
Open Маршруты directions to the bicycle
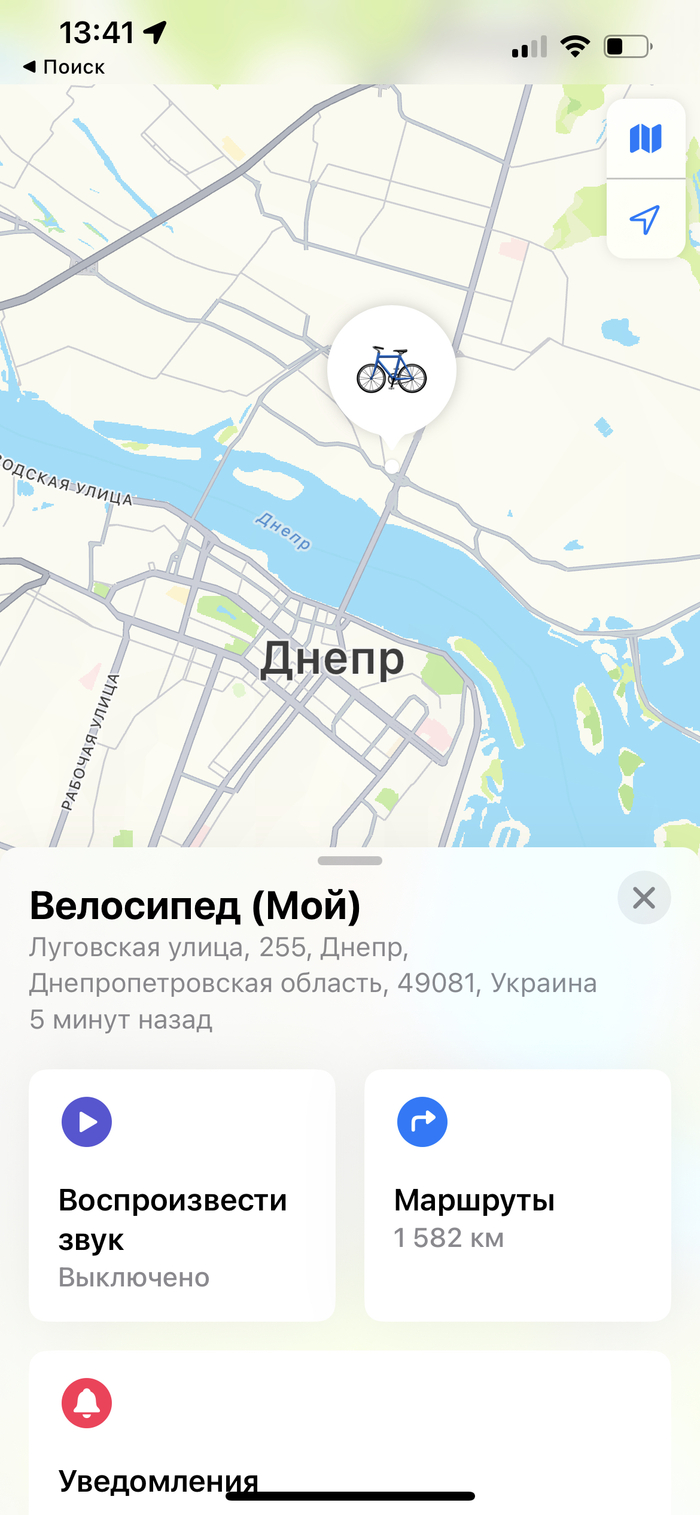point(517,1194)
